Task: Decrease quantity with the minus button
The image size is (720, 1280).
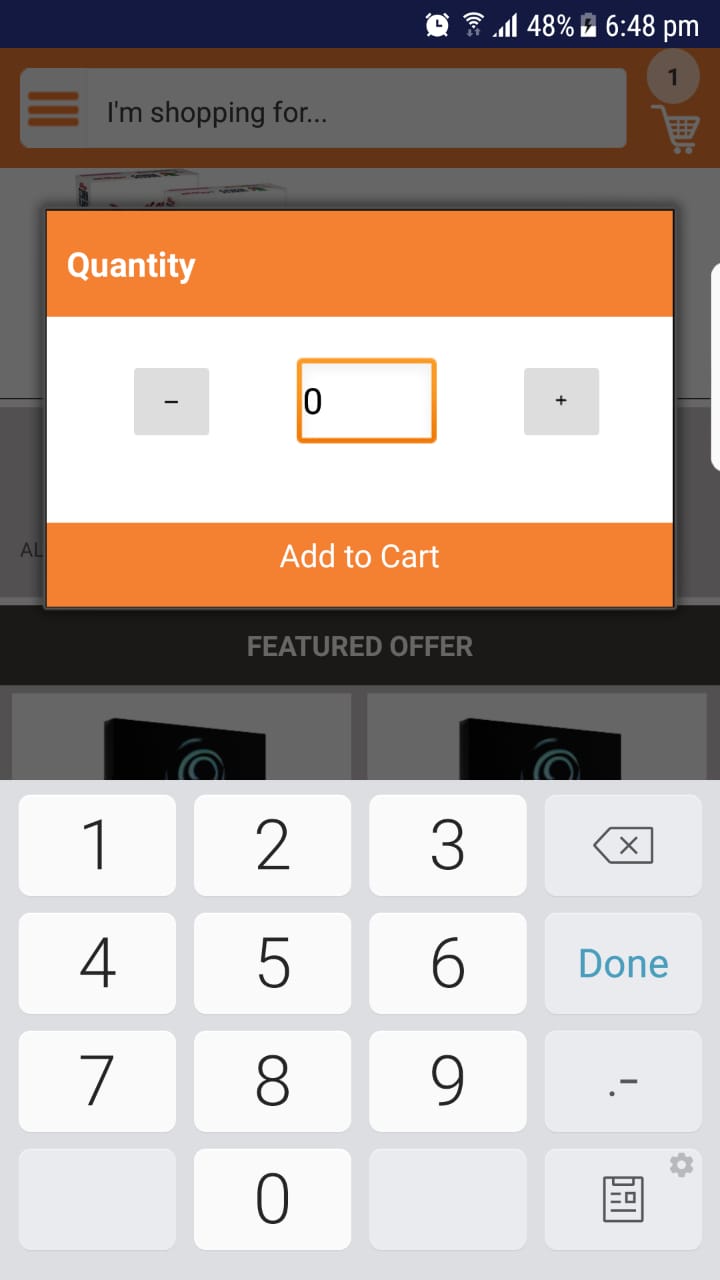Action: click(x=171, y=401)
